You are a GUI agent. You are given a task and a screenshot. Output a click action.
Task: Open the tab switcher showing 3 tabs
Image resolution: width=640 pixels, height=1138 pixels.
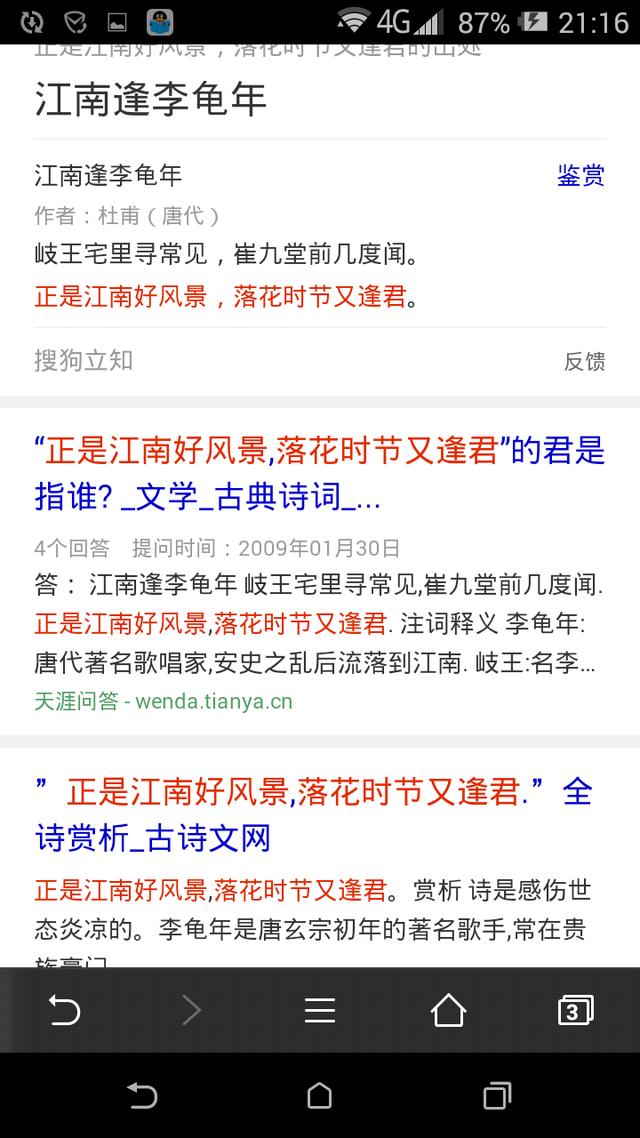(575, 1010)
